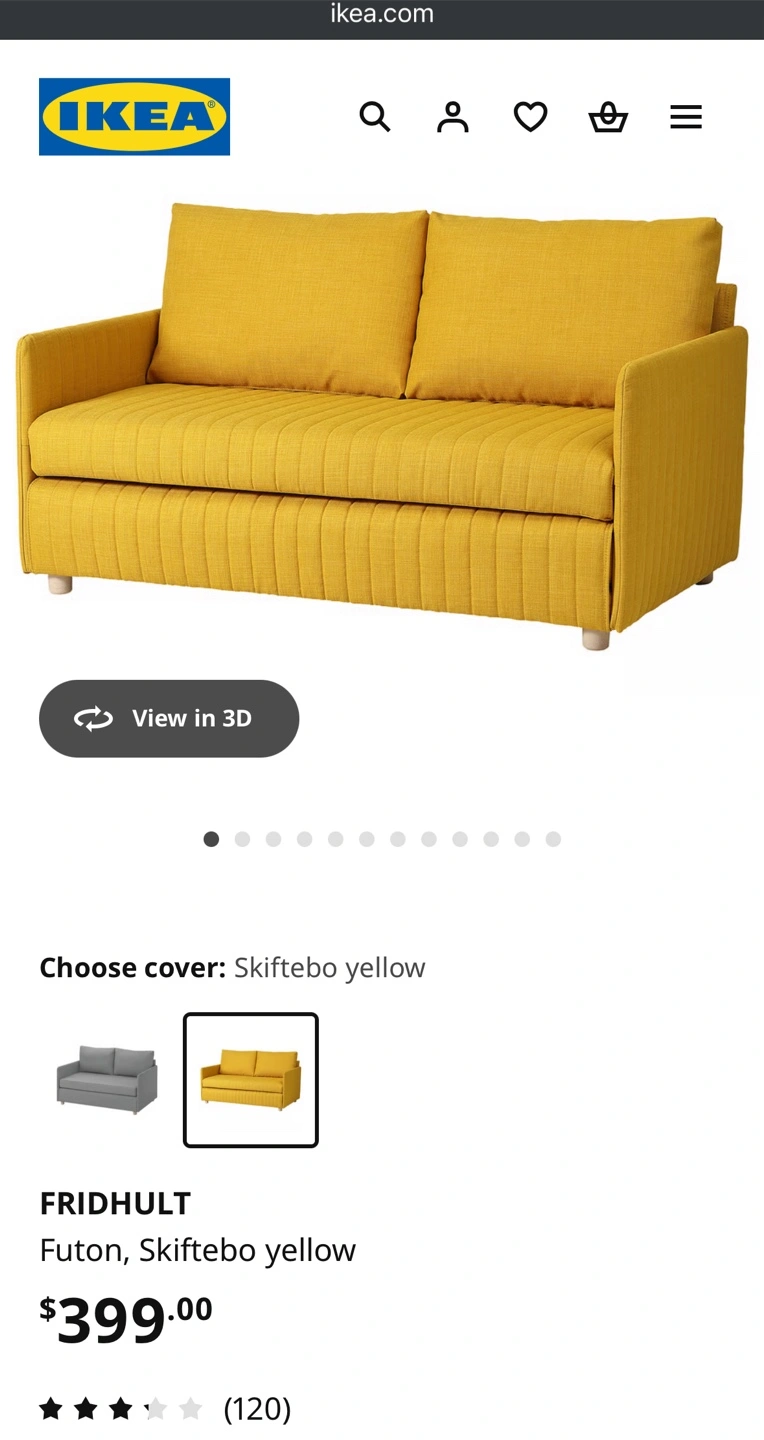Open the account profile icon
The width and height of the screenshot is (764, 1440).
coord(453,117)
